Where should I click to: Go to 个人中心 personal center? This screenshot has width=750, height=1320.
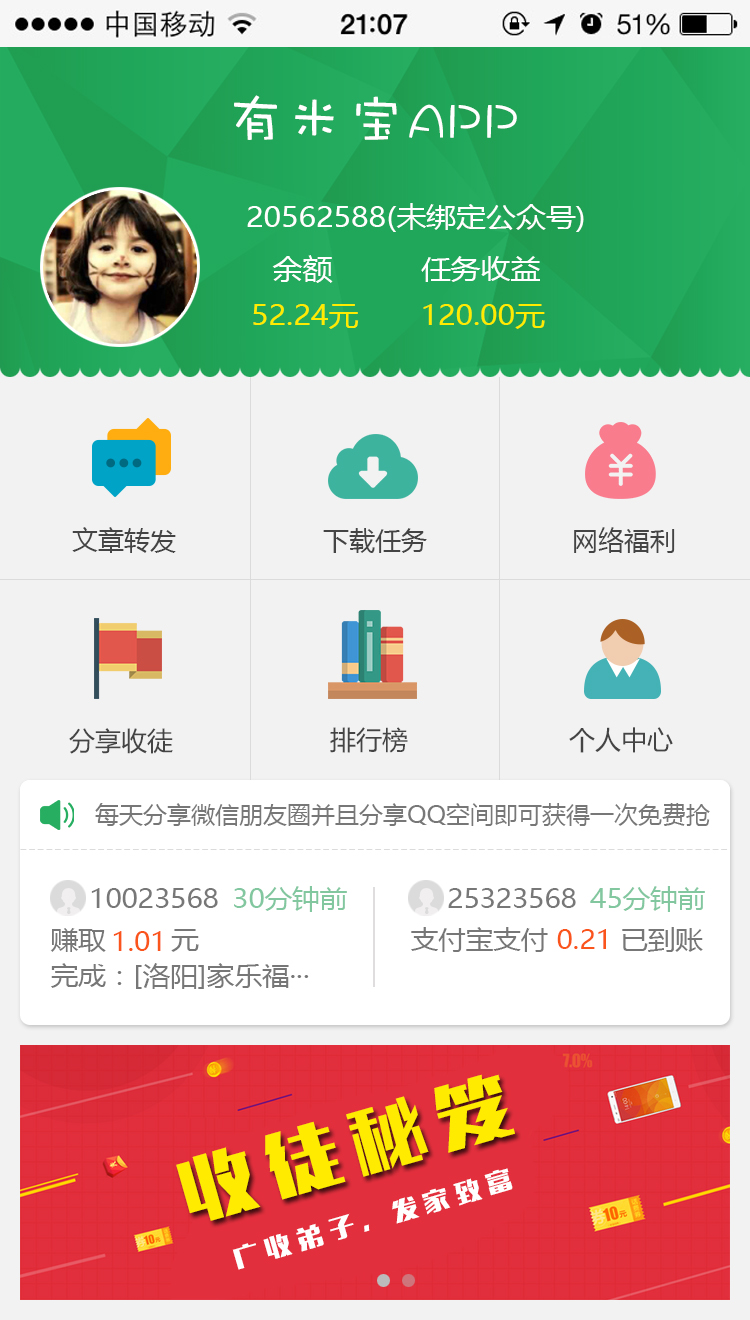pyautogui.click(x=624, y=680)
